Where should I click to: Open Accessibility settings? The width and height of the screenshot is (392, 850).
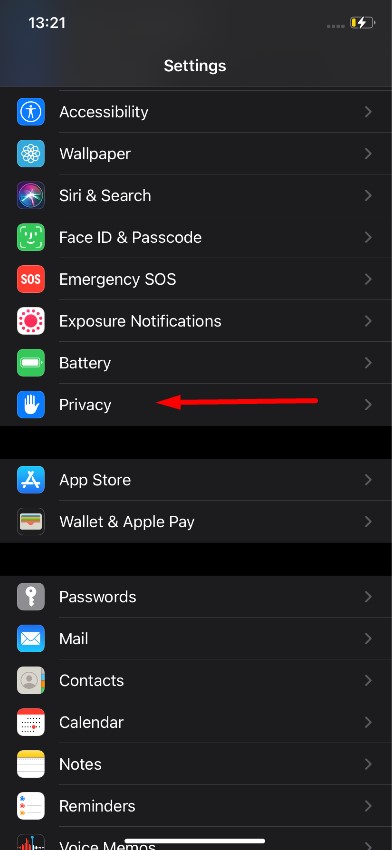coord(196,112)
